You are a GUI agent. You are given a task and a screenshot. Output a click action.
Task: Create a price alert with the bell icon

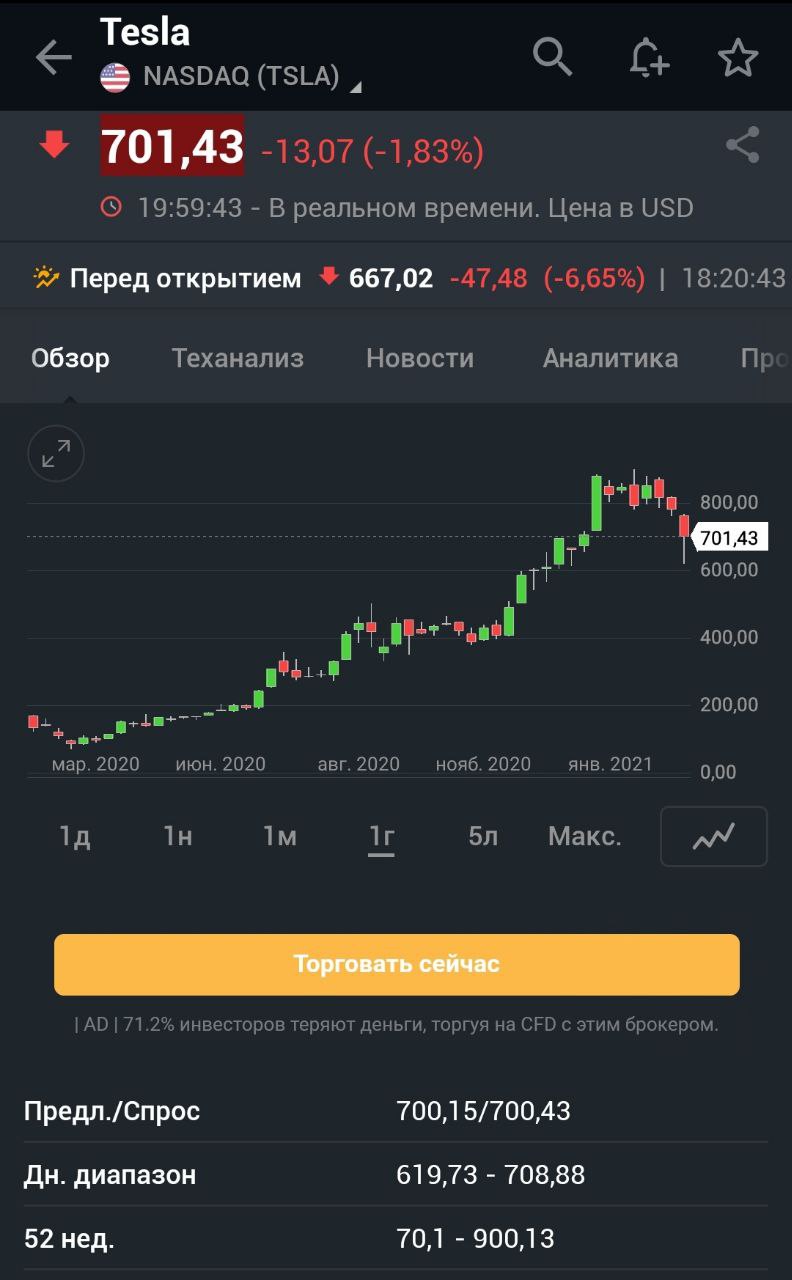point(648,57)
